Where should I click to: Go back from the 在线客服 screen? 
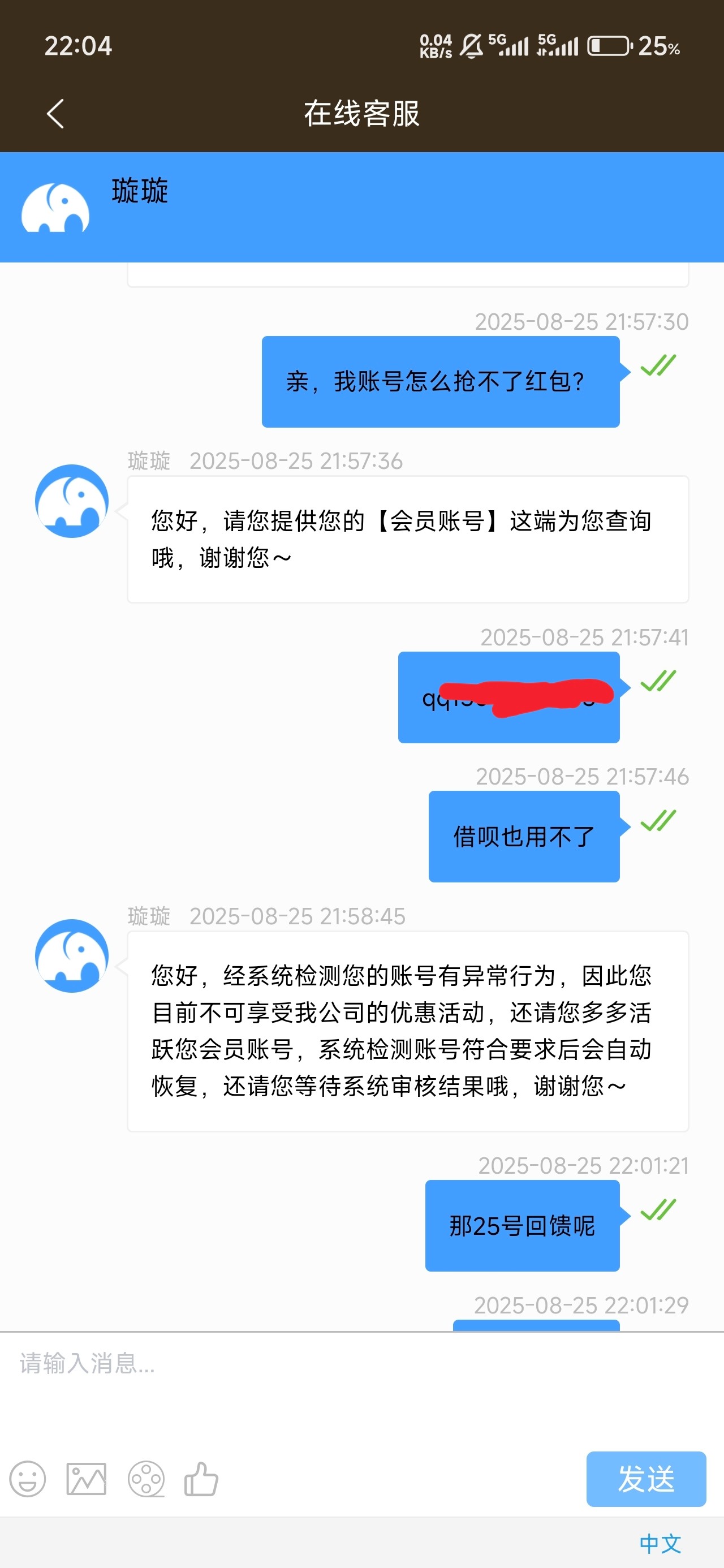(x=55, y=114)
